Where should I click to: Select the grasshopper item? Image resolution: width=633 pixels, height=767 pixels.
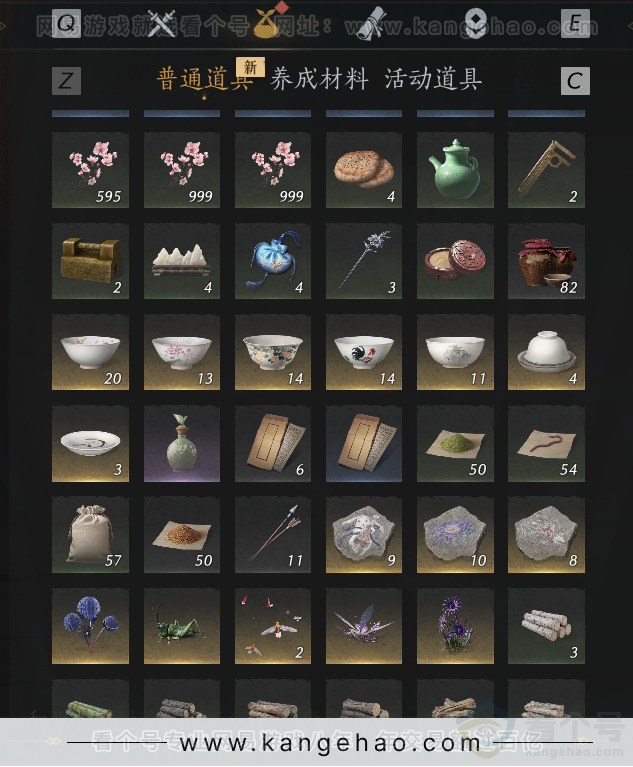[x=182, y=626]
